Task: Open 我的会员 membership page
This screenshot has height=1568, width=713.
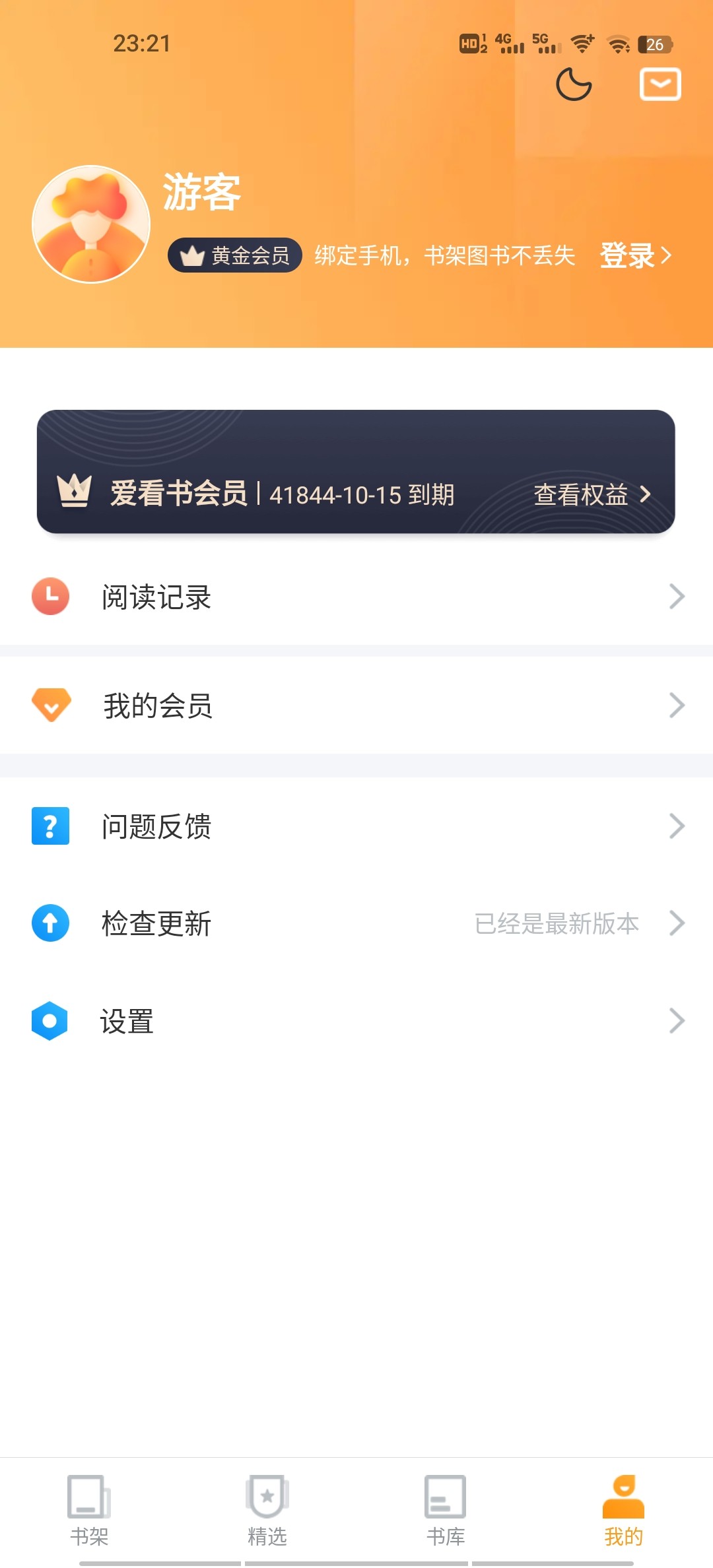Action: 356,705
